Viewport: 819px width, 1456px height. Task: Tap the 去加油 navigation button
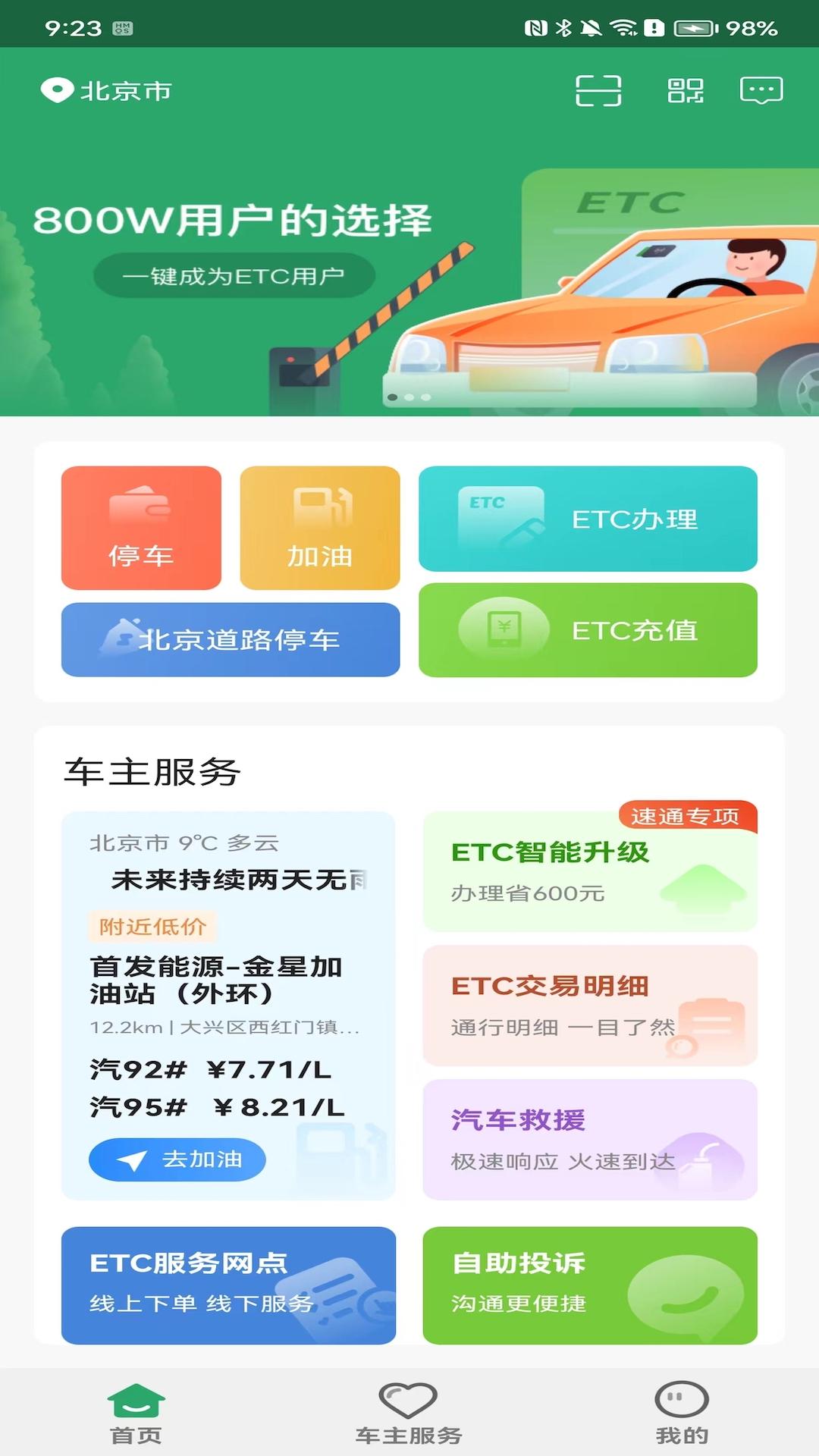tap(176, 1159)
